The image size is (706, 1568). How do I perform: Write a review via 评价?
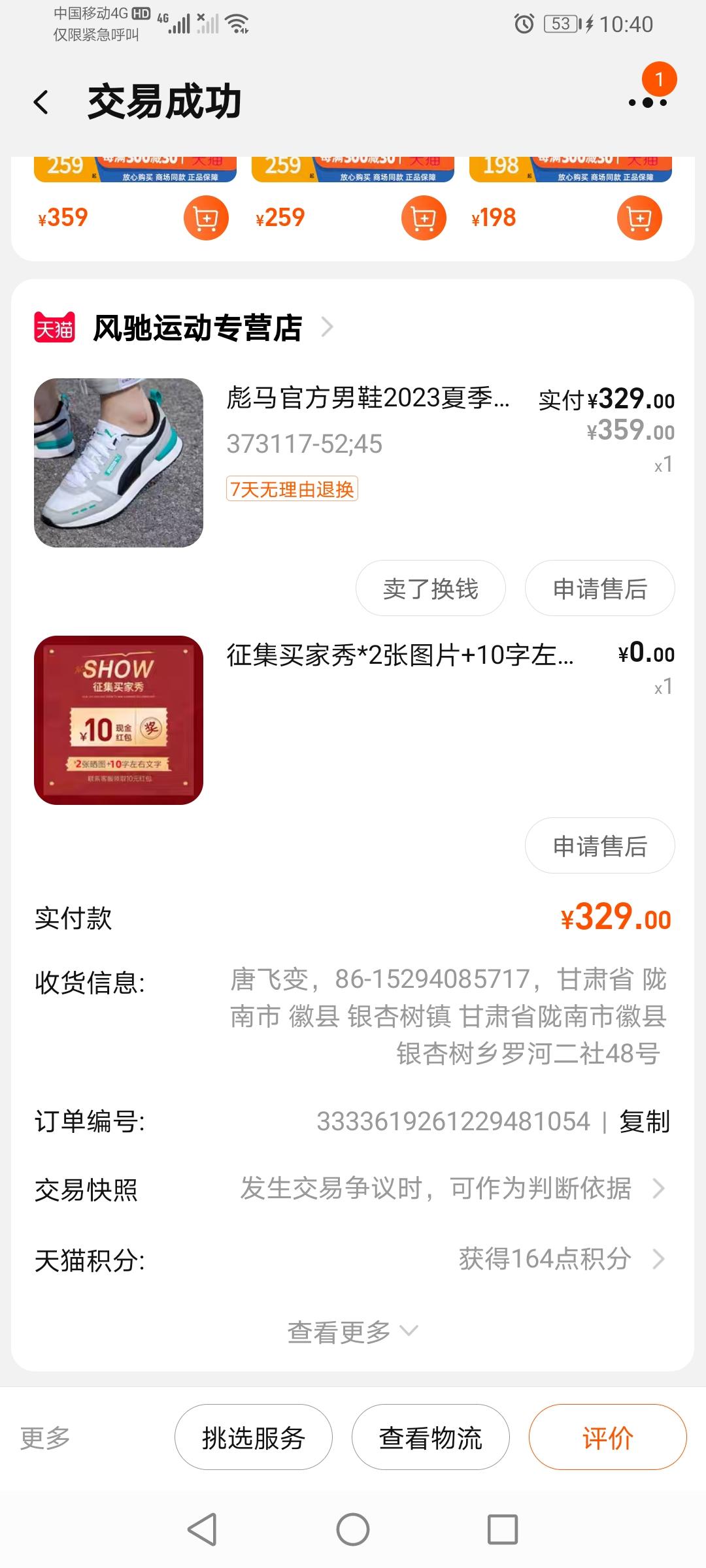coord(607,1438)
